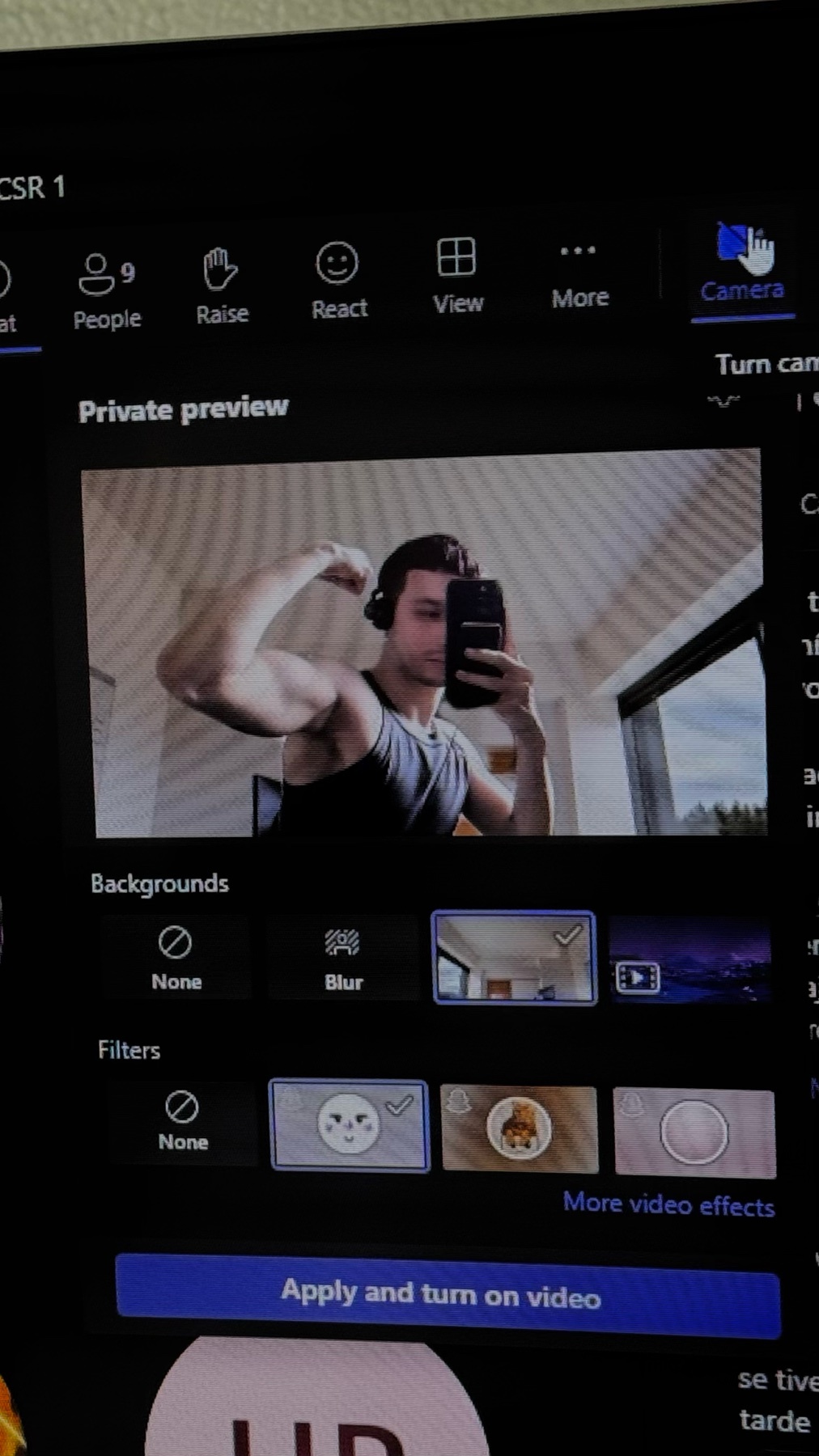Screen dimensions: 819x1456
Task: Apply and turn on video
Action: click(x=447, y=1295)
